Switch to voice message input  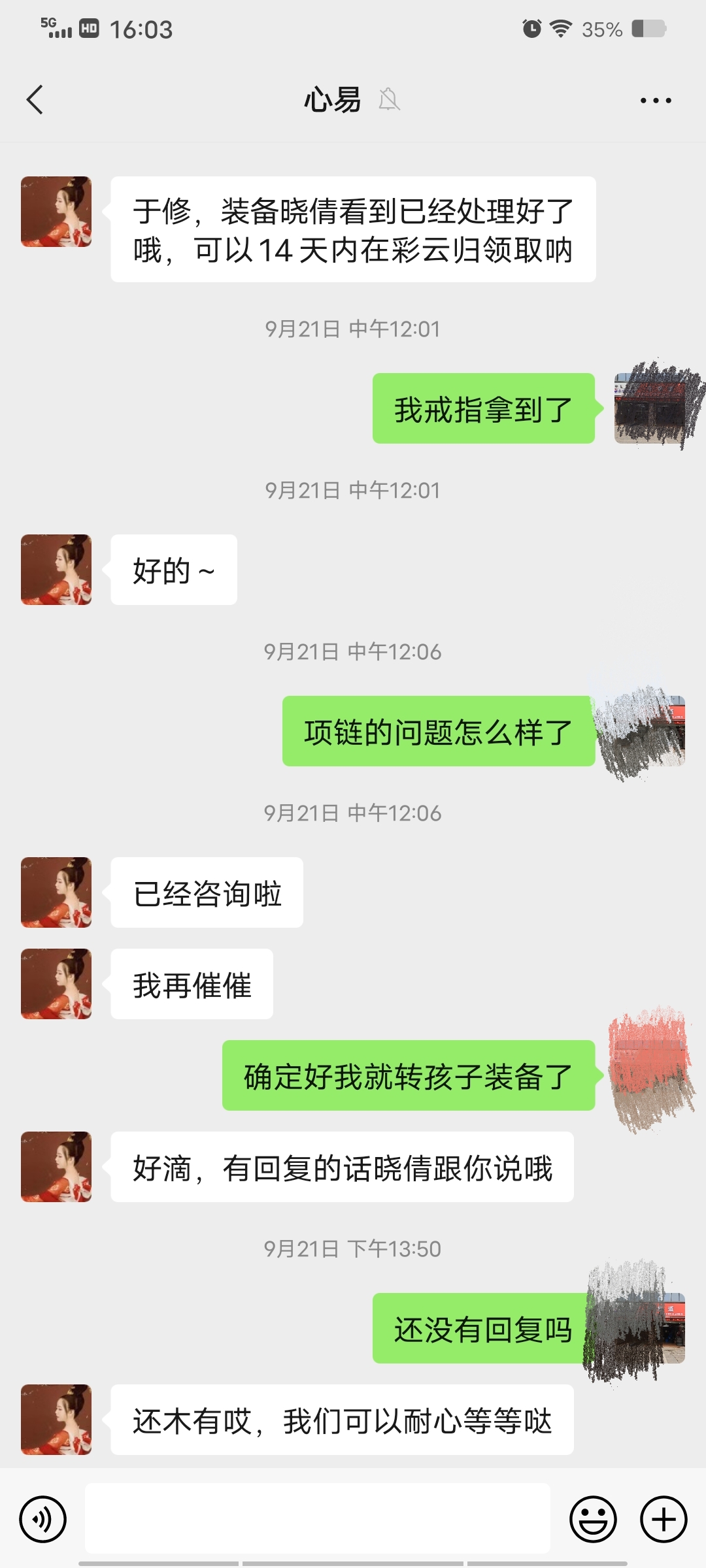pyautogui.click(x=43, y=1519)
